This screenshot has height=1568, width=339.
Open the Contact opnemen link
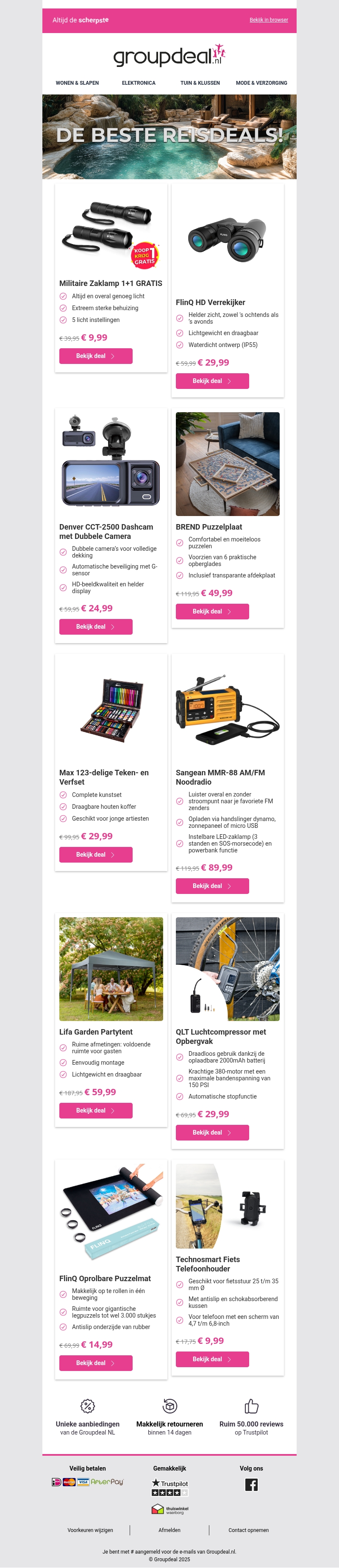(x=248, y=1529)
